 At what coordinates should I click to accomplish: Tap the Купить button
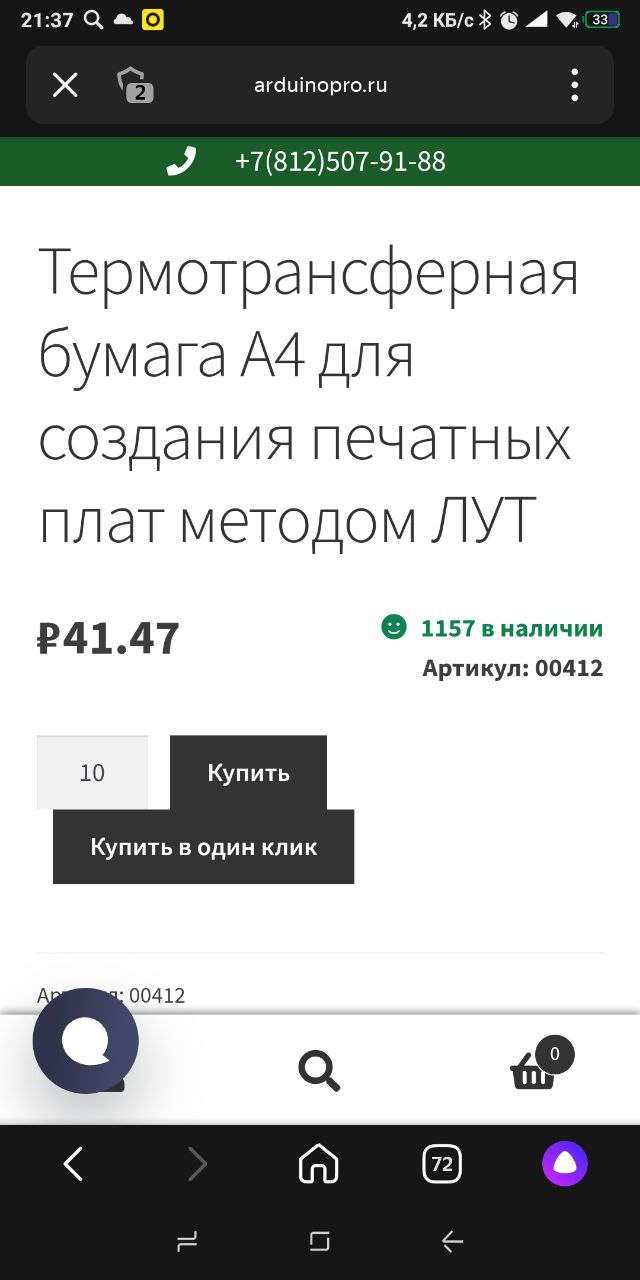(248, 772)
